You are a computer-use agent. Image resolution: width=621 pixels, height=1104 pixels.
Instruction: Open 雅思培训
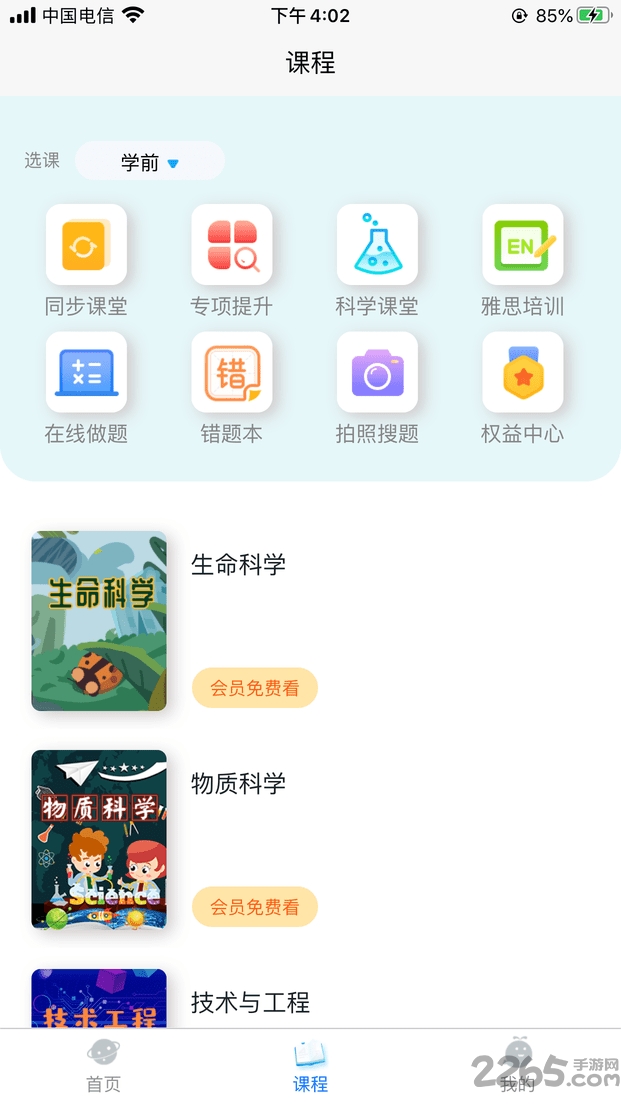[522, 245]
